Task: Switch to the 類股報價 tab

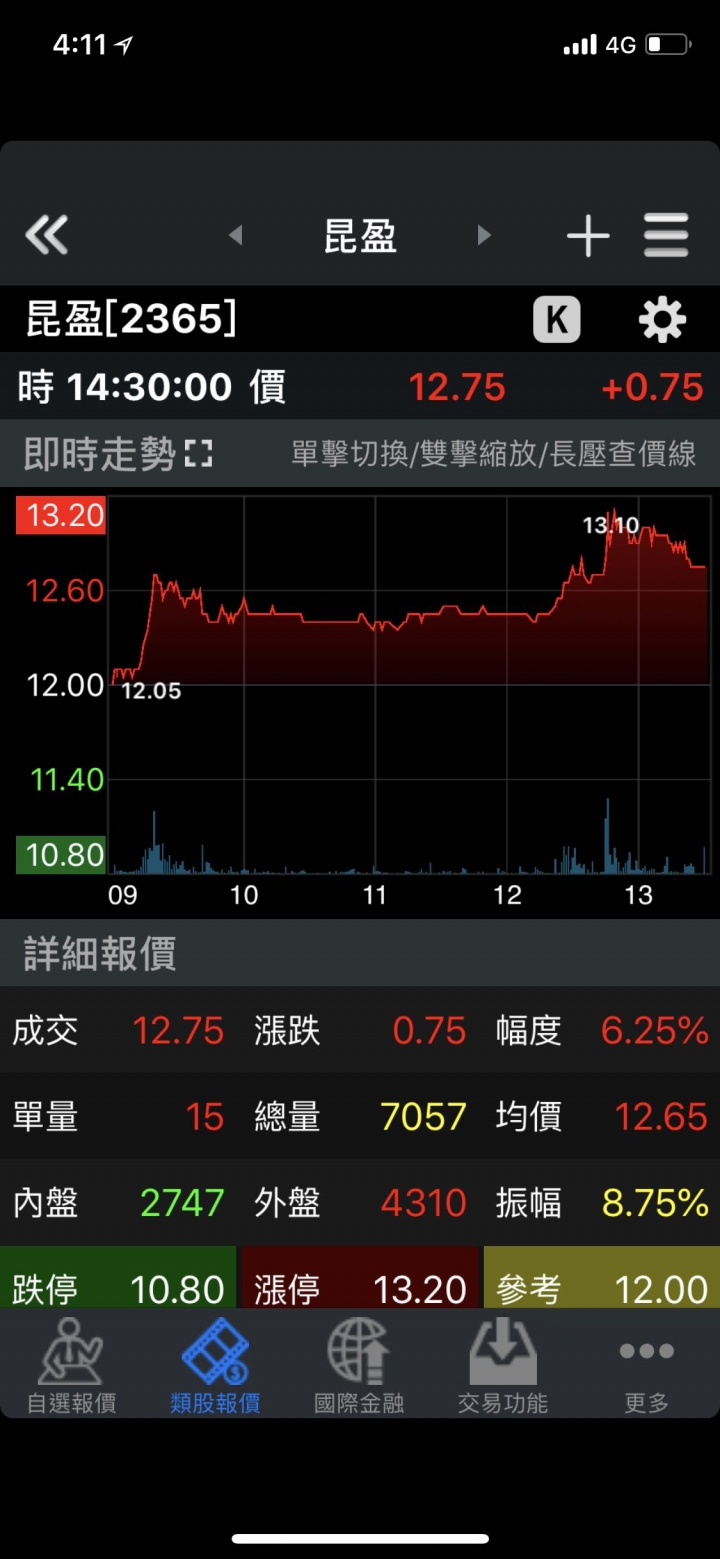Action: [x=215, y=1365]
